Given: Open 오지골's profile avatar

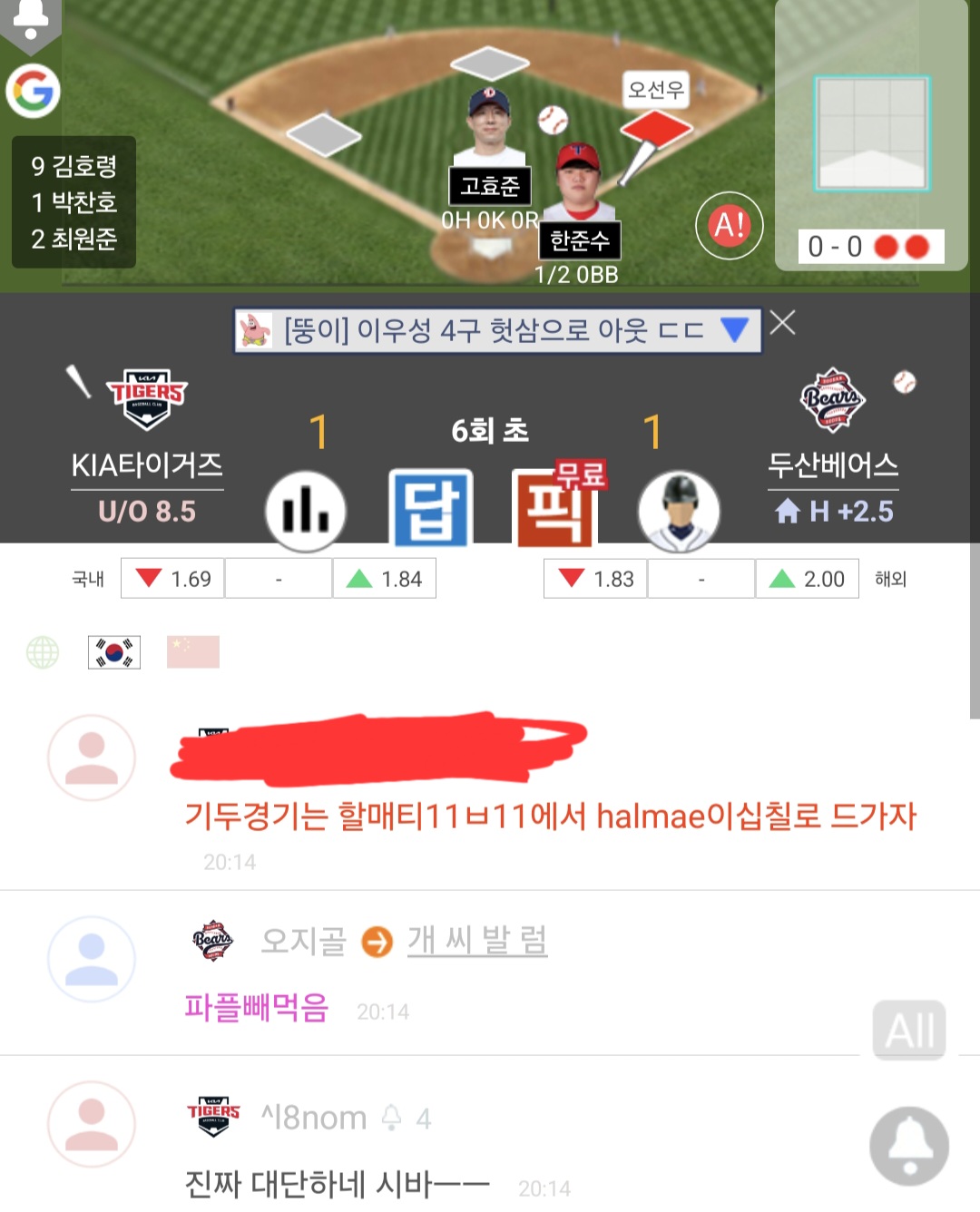Looking at the screenshot, I should (92, 959).
